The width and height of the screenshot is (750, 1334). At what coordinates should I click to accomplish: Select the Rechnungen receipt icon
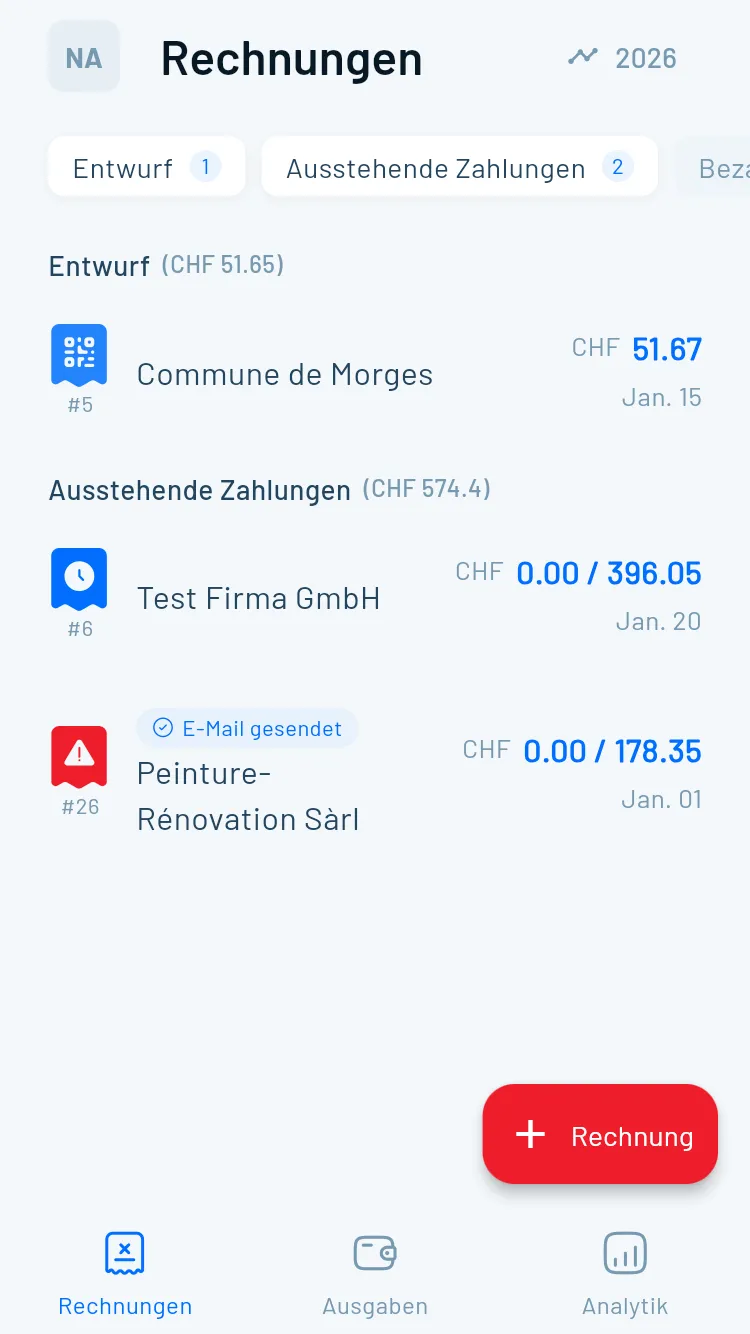pos(124,1252)
